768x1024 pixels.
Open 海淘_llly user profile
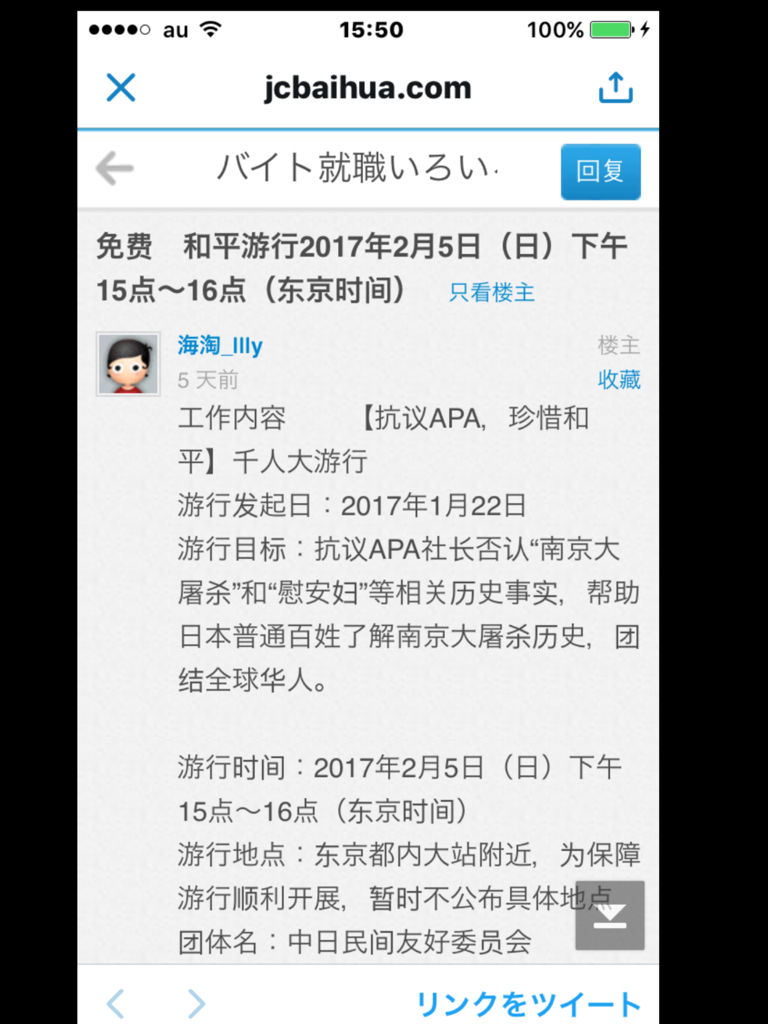[x=220, y=346]
